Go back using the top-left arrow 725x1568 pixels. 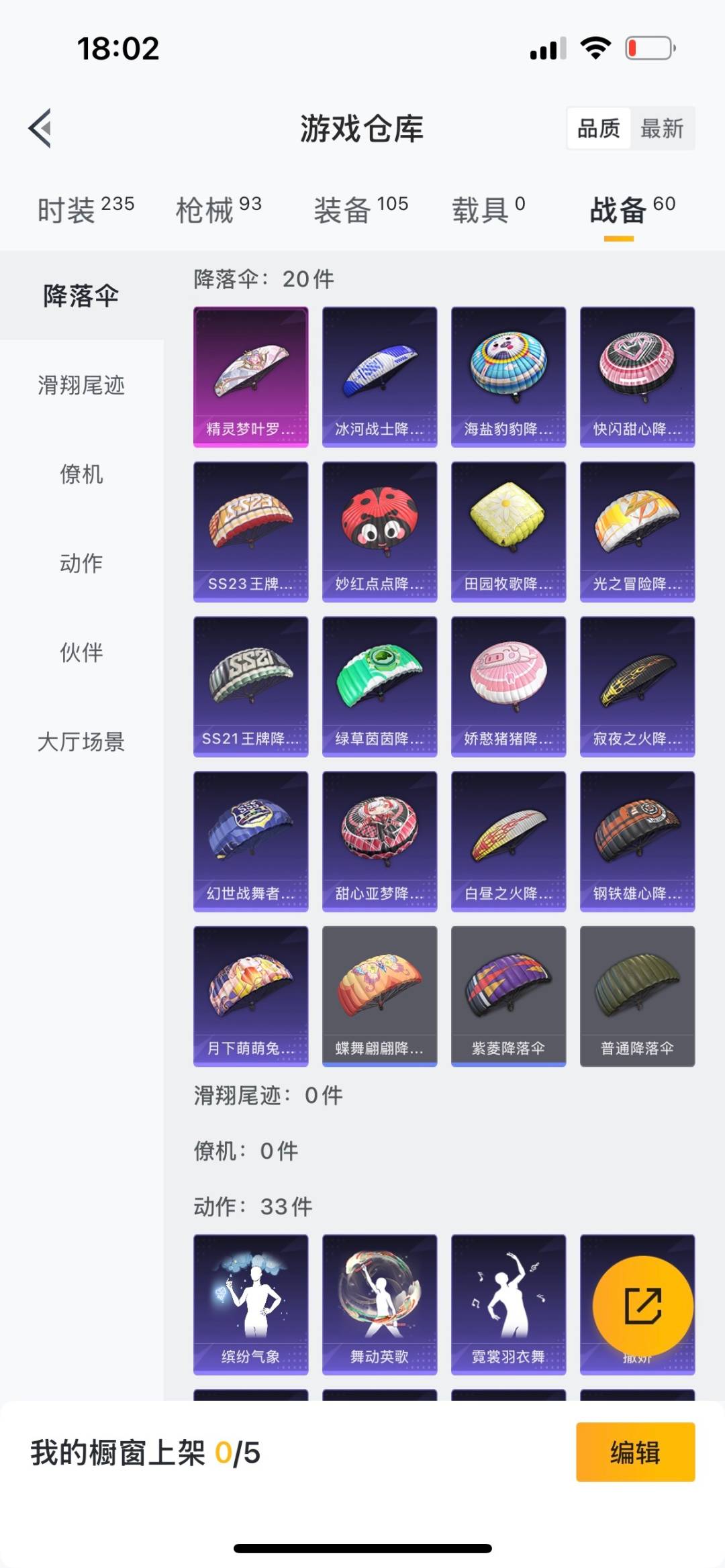(x=40, y=127)
